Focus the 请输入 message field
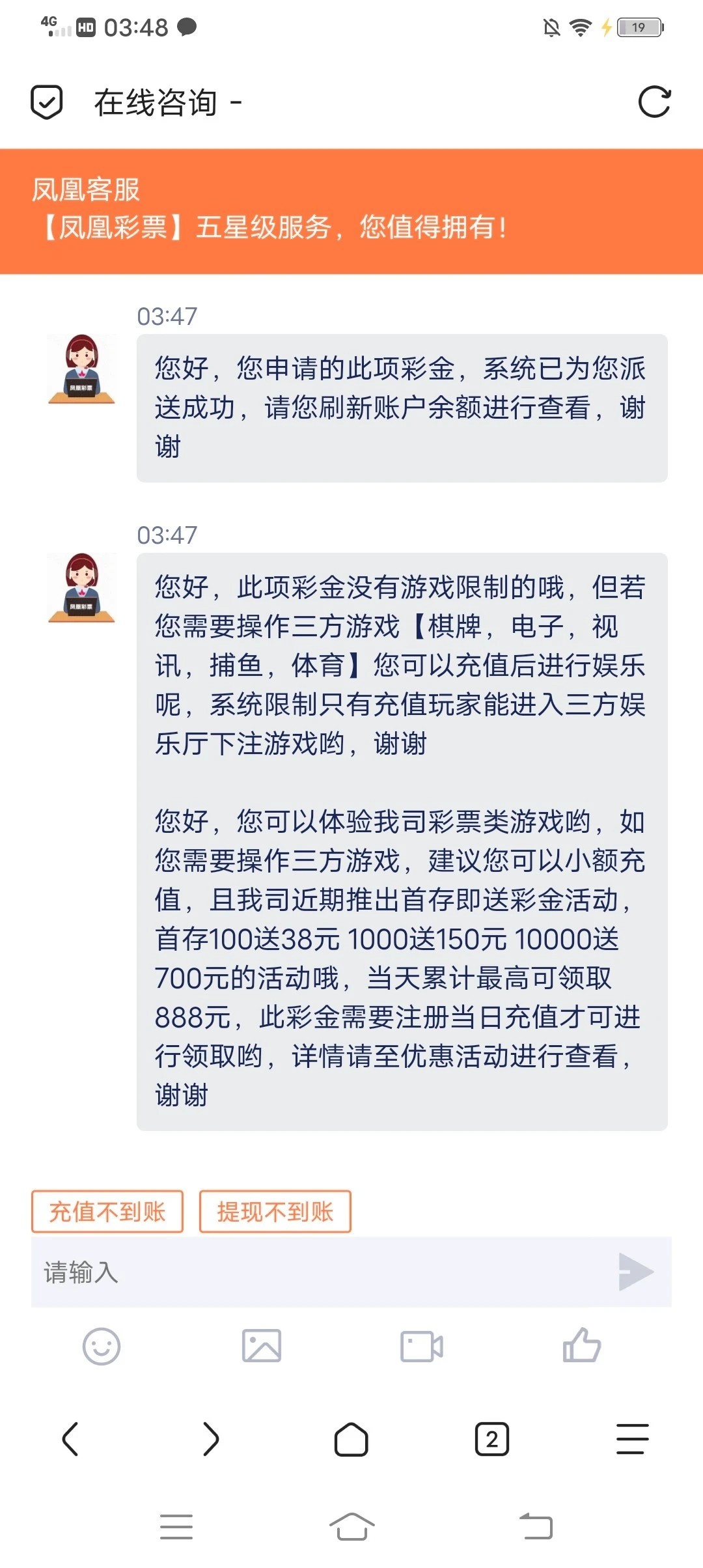This screenshot has width=703, height=1568. point(319,1272)
